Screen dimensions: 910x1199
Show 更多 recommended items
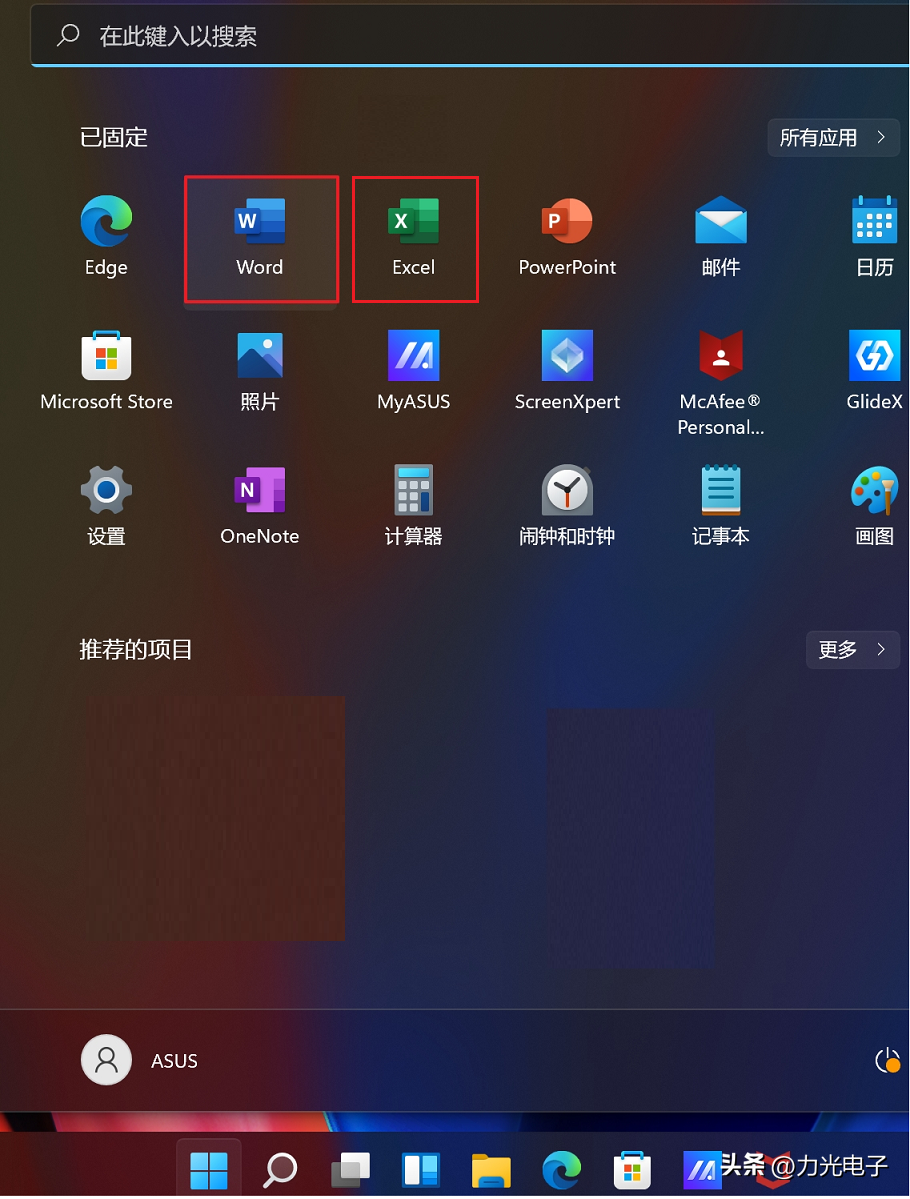[x=852, y=650]
